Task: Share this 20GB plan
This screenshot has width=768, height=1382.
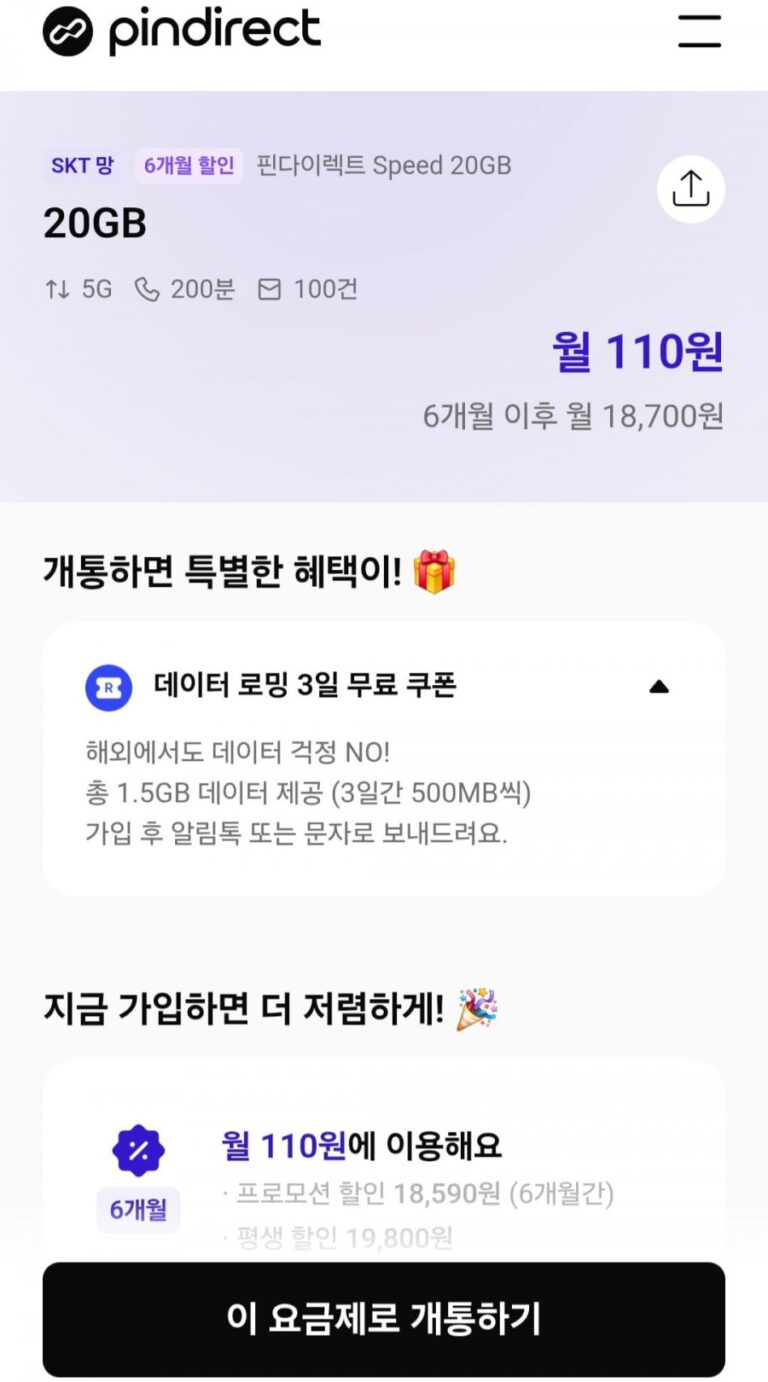Action: pyautogui.click(x=690, y=189)
